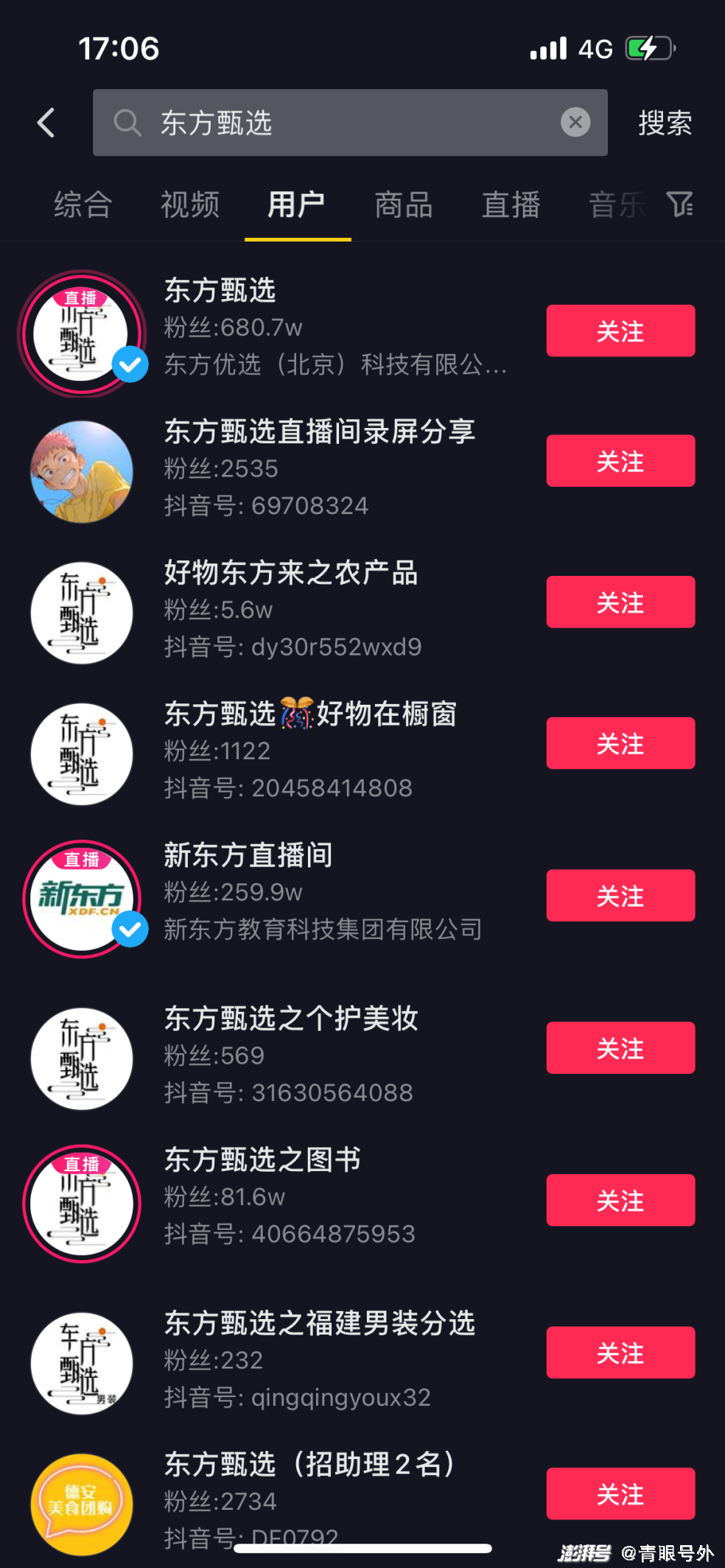Clear the search text 东方甄选
725x1568 pixels.
pyautogui.click(x=575, y=122)
